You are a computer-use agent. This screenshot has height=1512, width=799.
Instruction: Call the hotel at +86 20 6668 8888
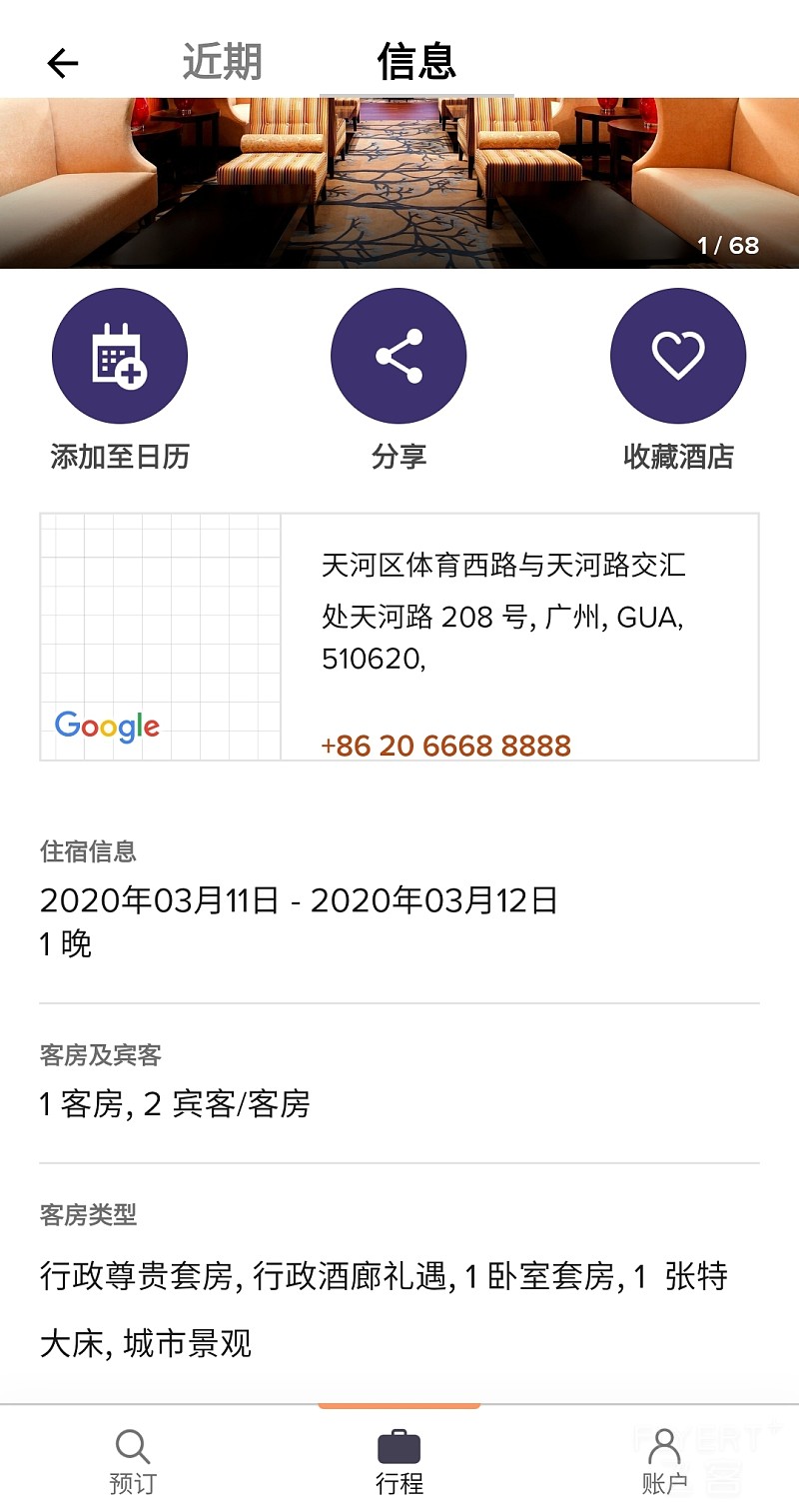click(x=445, y=746)
